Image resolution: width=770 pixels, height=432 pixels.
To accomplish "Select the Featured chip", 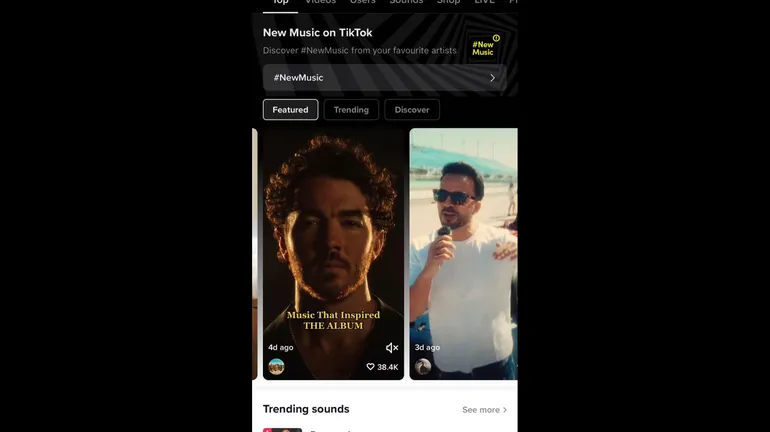I will coord(290,110).
